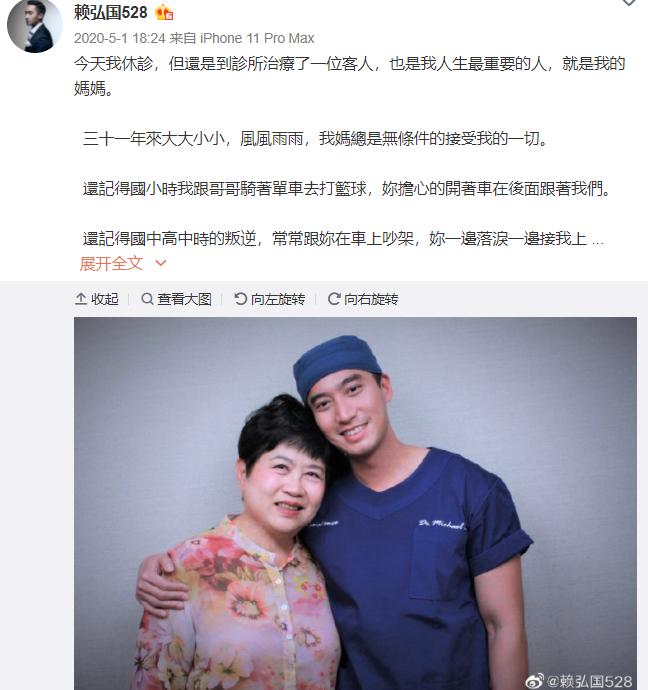
Task: Collapse the image with 收起
Action: pyautogui.click(x=96, y=299)
